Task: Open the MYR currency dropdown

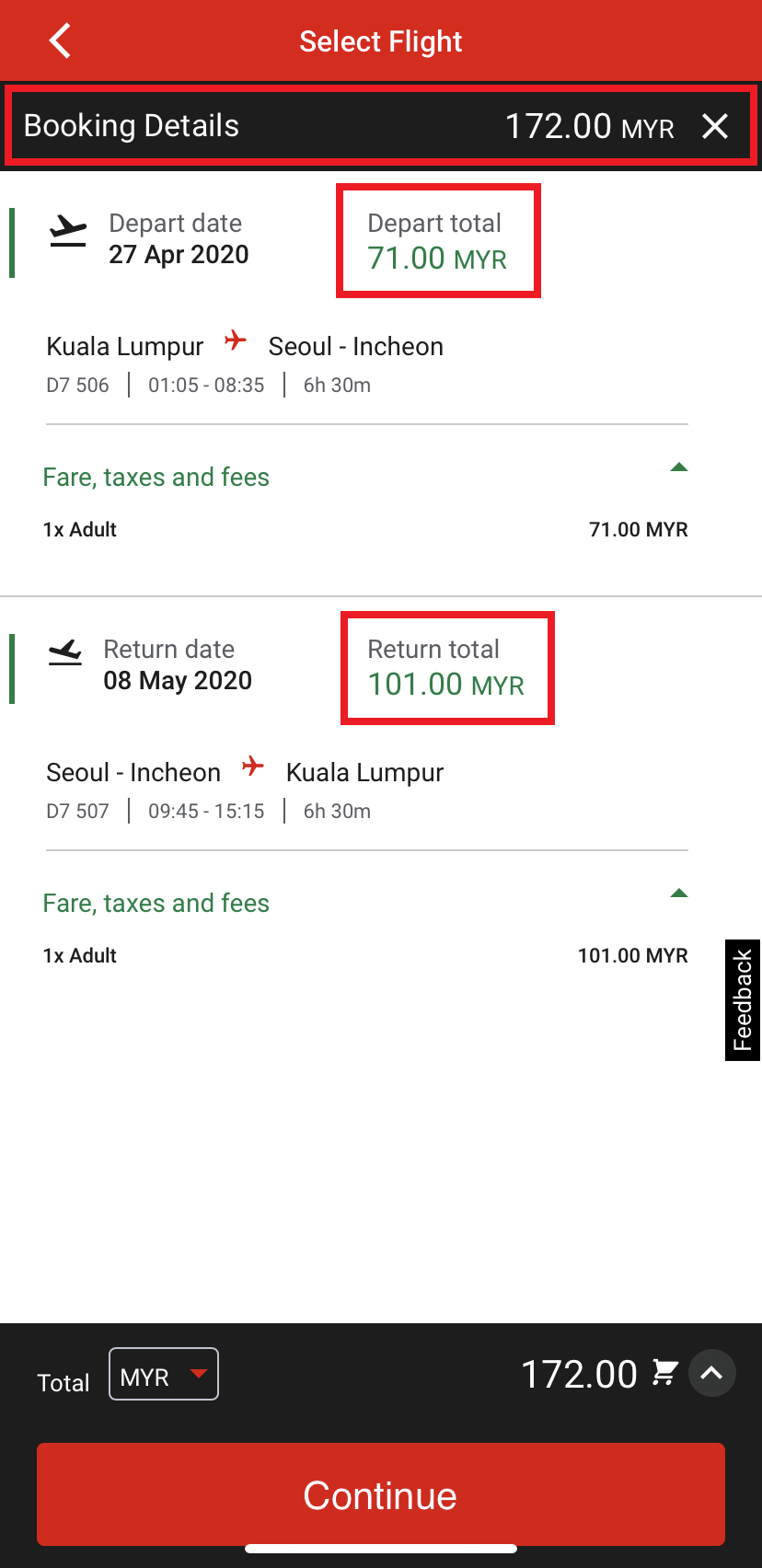Action: [164, 1374]
